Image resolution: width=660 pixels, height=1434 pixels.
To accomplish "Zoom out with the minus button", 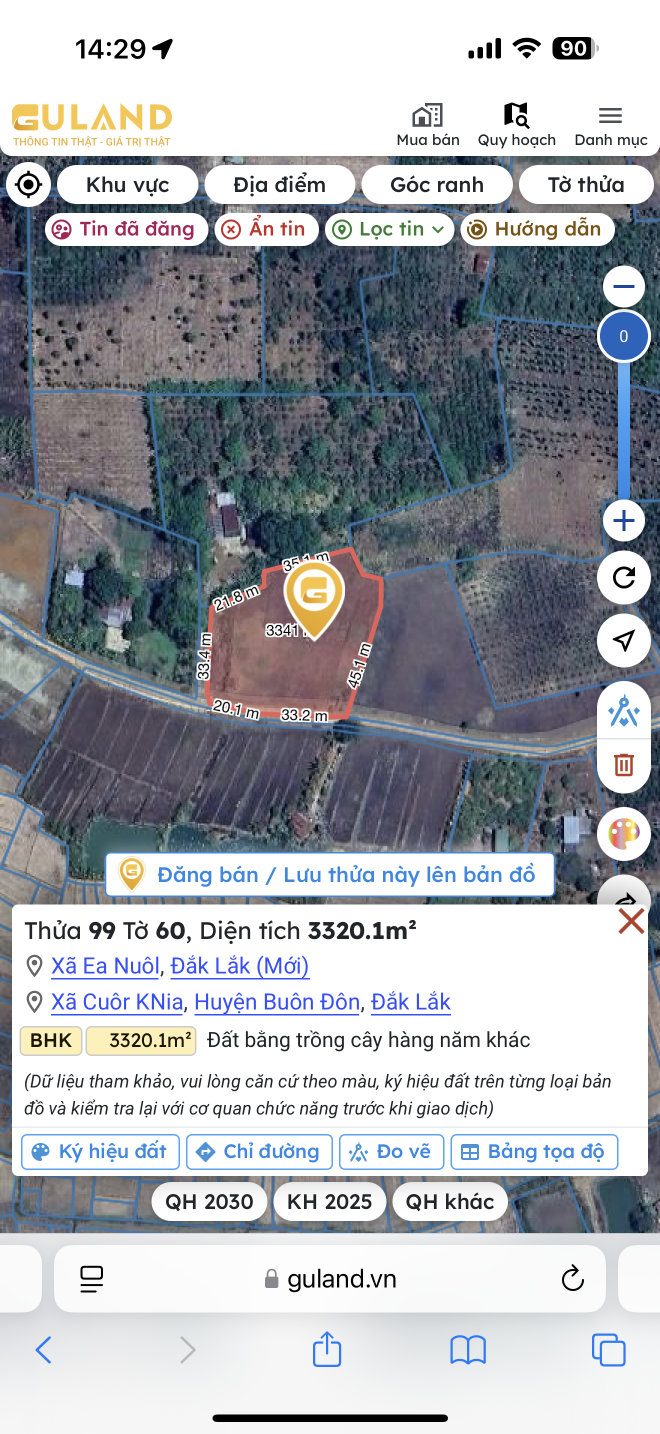I will 624,288.
